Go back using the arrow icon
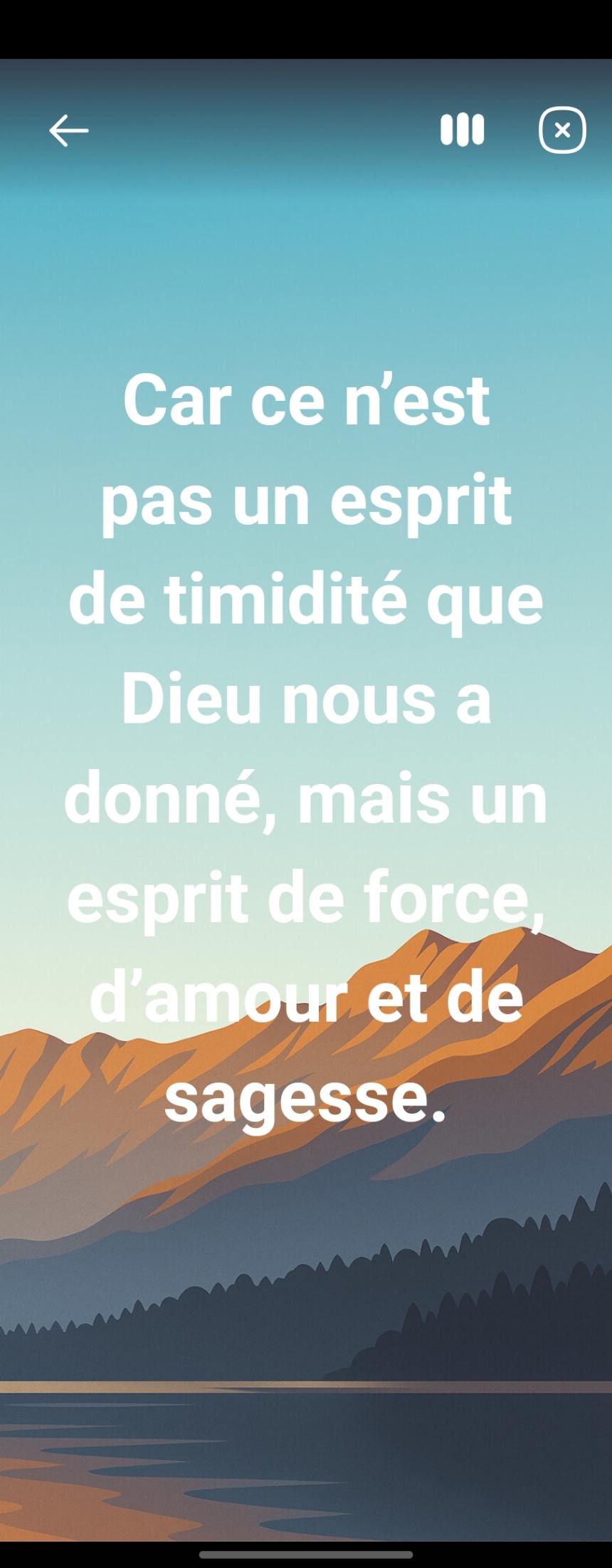This screenshot has height=1568, width=612. pos(68,131)
